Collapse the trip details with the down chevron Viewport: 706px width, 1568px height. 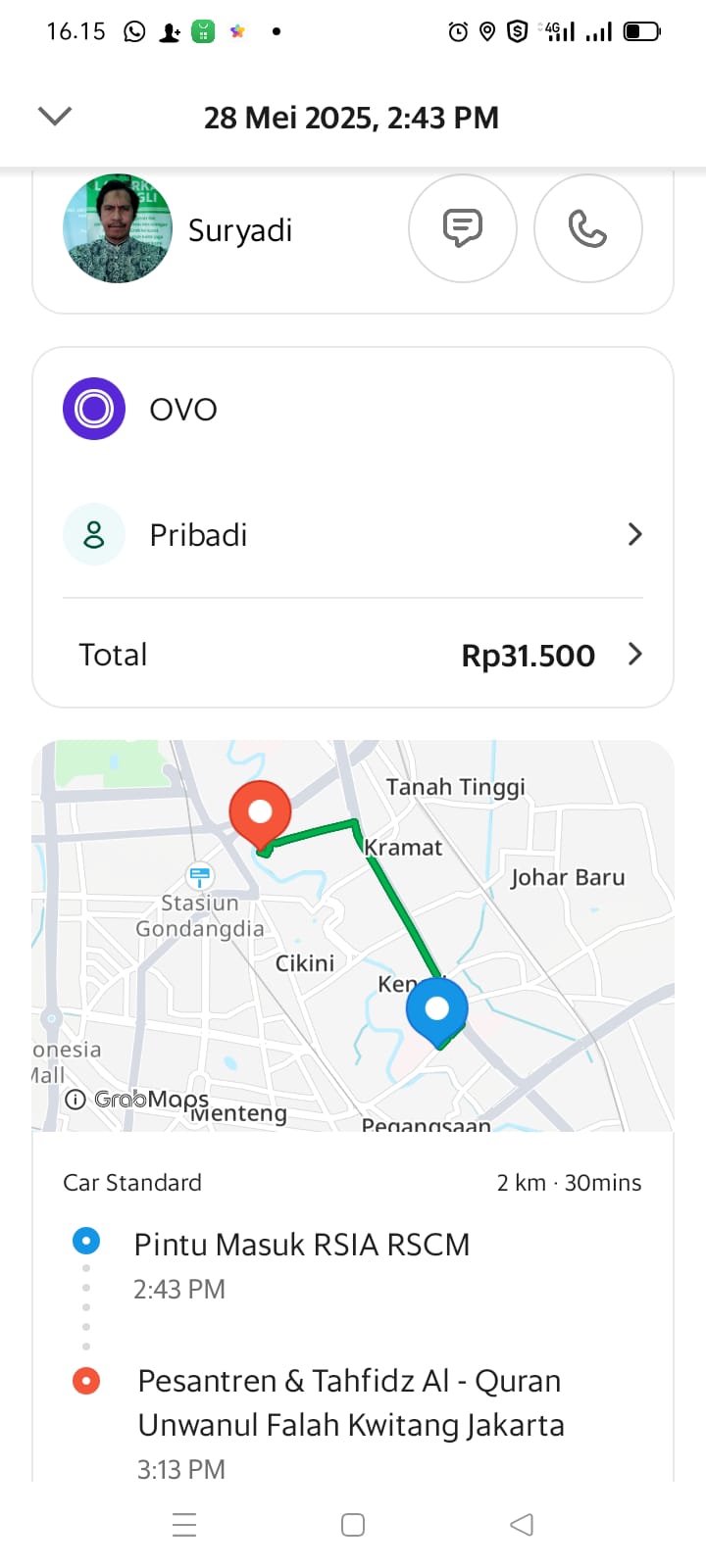pos(55,117)
